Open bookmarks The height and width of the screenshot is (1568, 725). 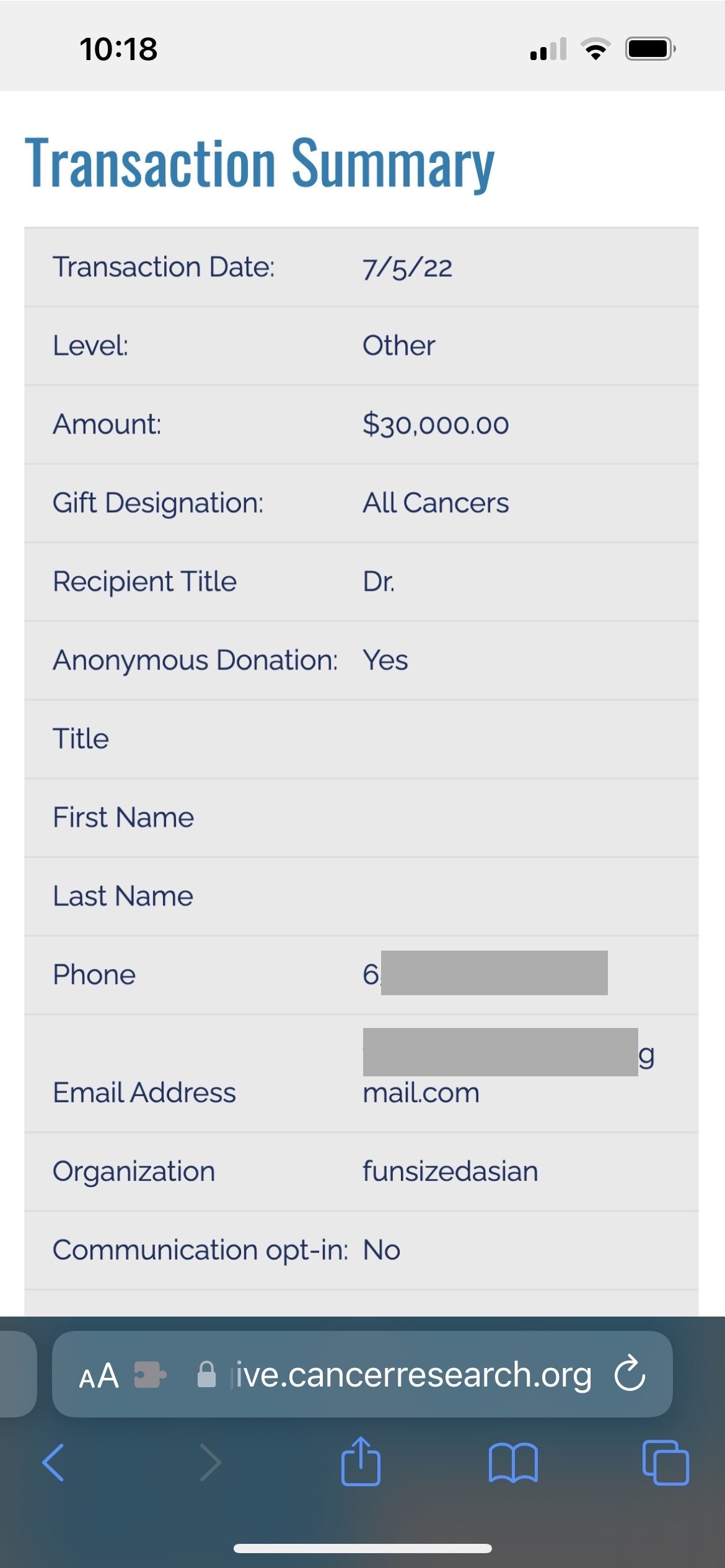click(513, 1463)
